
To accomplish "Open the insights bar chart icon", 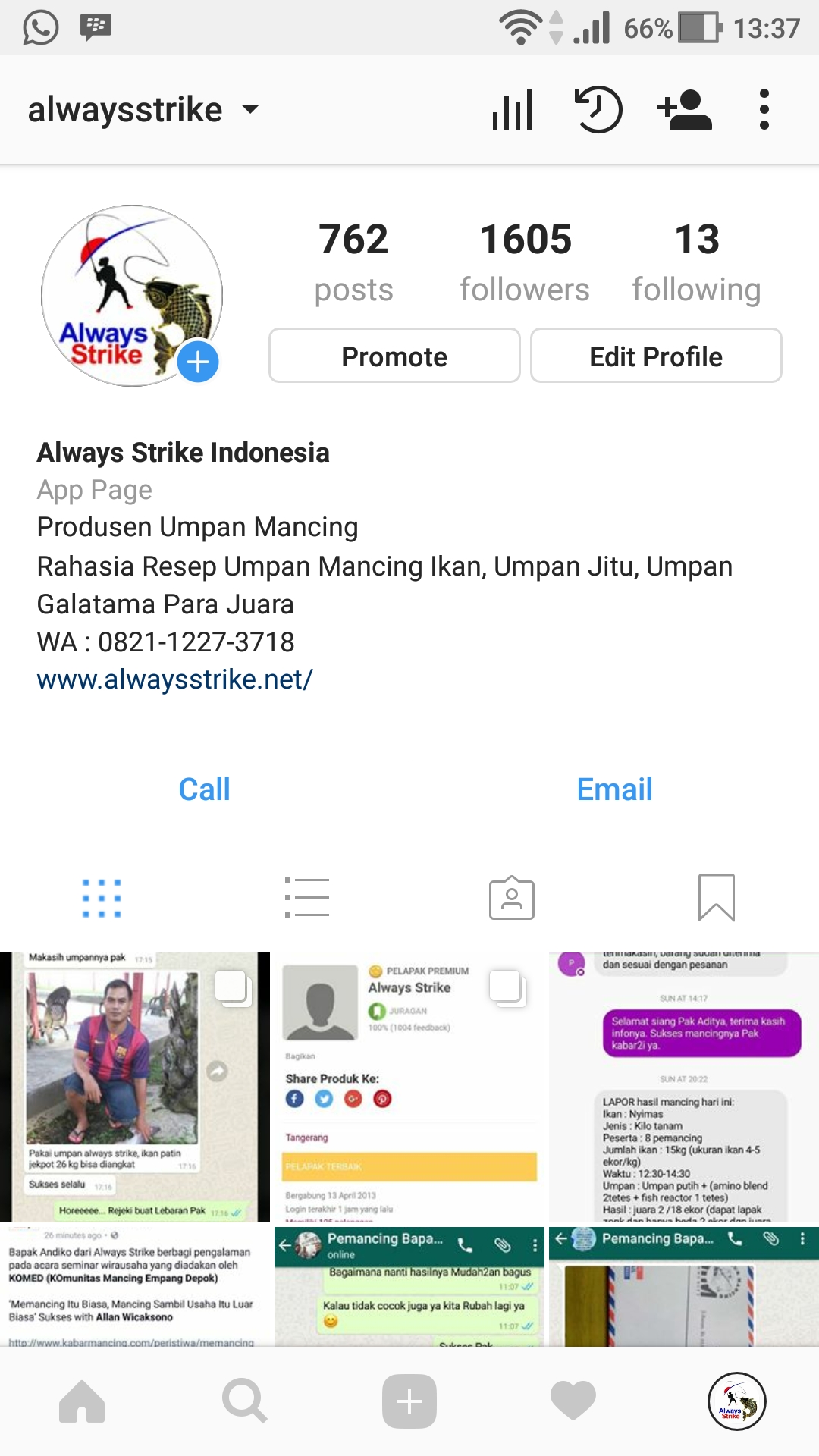I will pos(513,110).
